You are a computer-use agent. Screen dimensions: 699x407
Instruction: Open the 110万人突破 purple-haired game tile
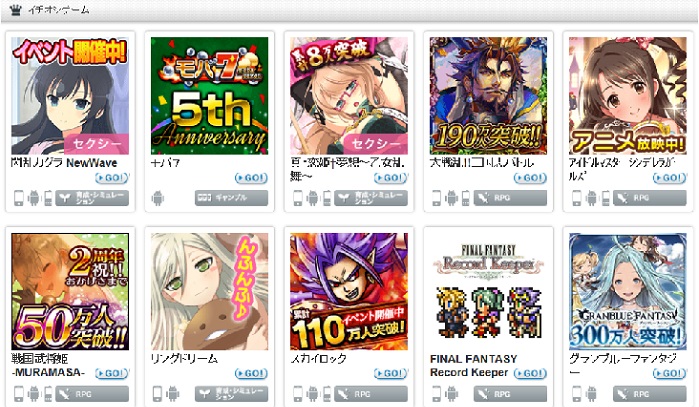point(348,291)
